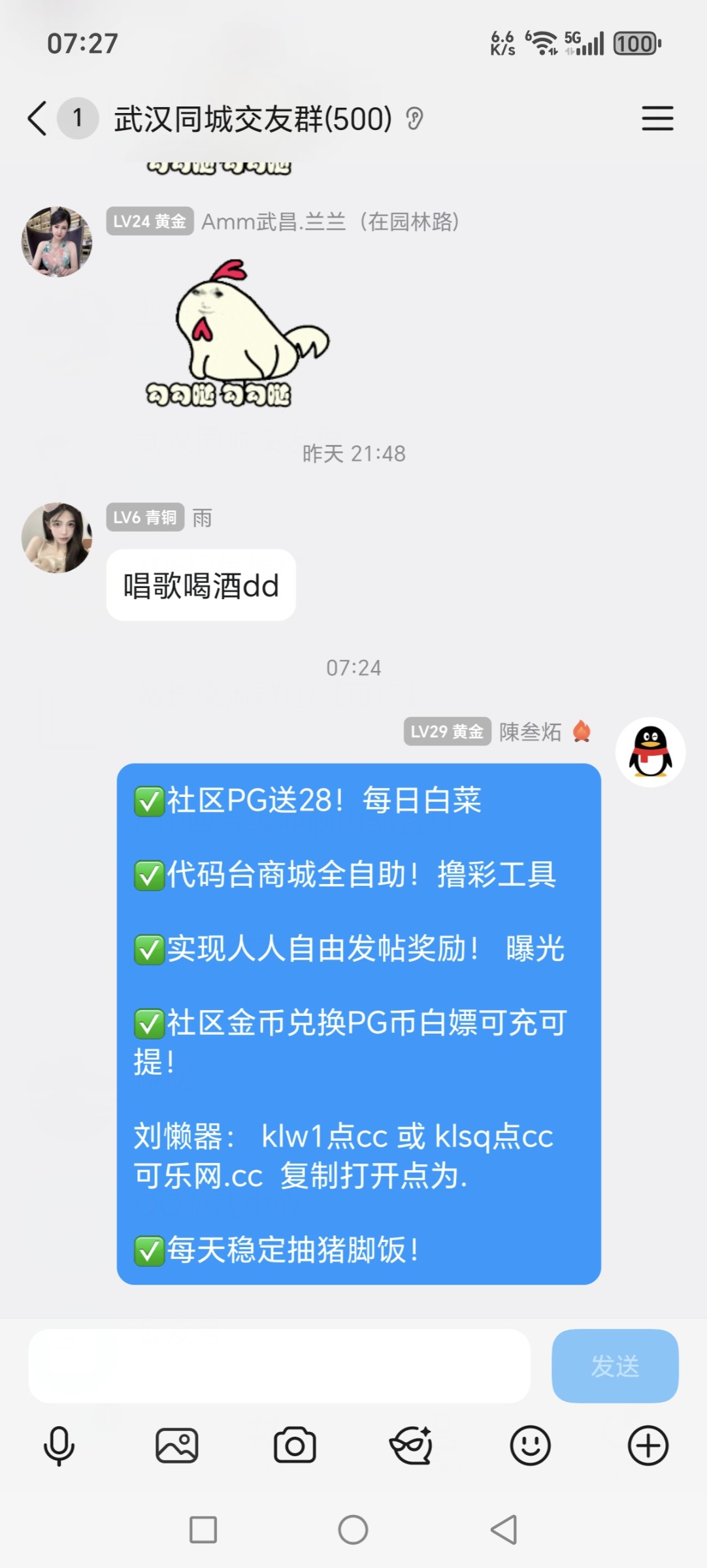Tap Amm武昌.兰兰's profile avatar
This screenshot has height=1568, width=707.
[58, 240]
